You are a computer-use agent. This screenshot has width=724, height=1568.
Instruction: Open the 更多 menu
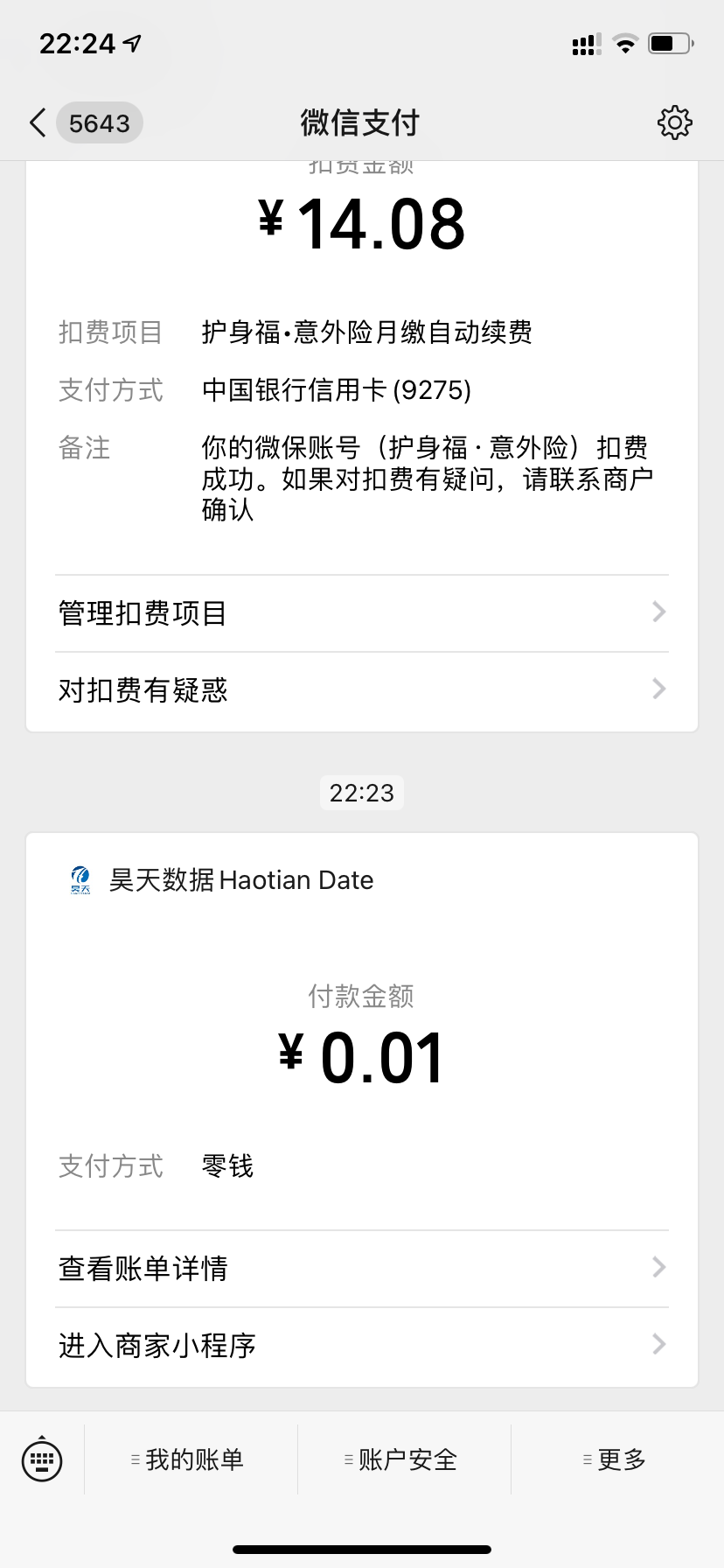pyautogui.click(x=617, y=1459)
